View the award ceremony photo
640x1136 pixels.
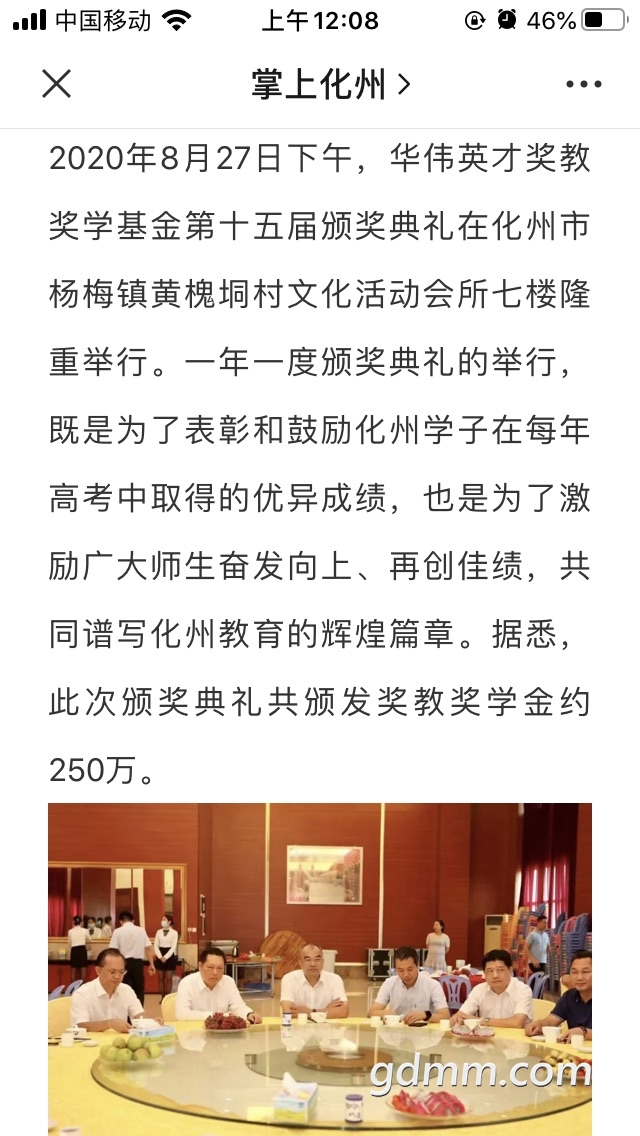(x=320, y=969)
